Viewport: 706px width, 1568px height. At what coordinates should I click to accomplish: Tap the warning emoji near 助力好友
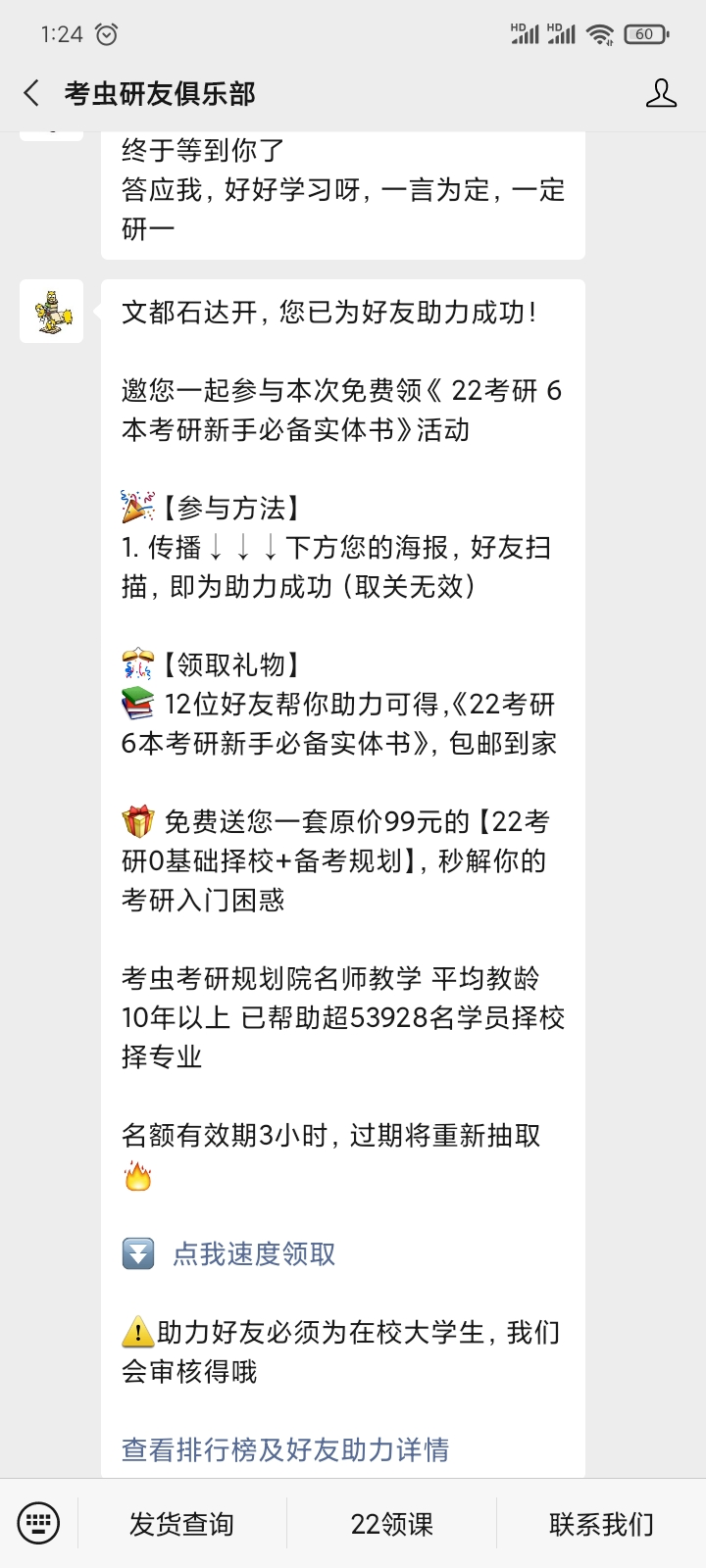click(137, 1331)
